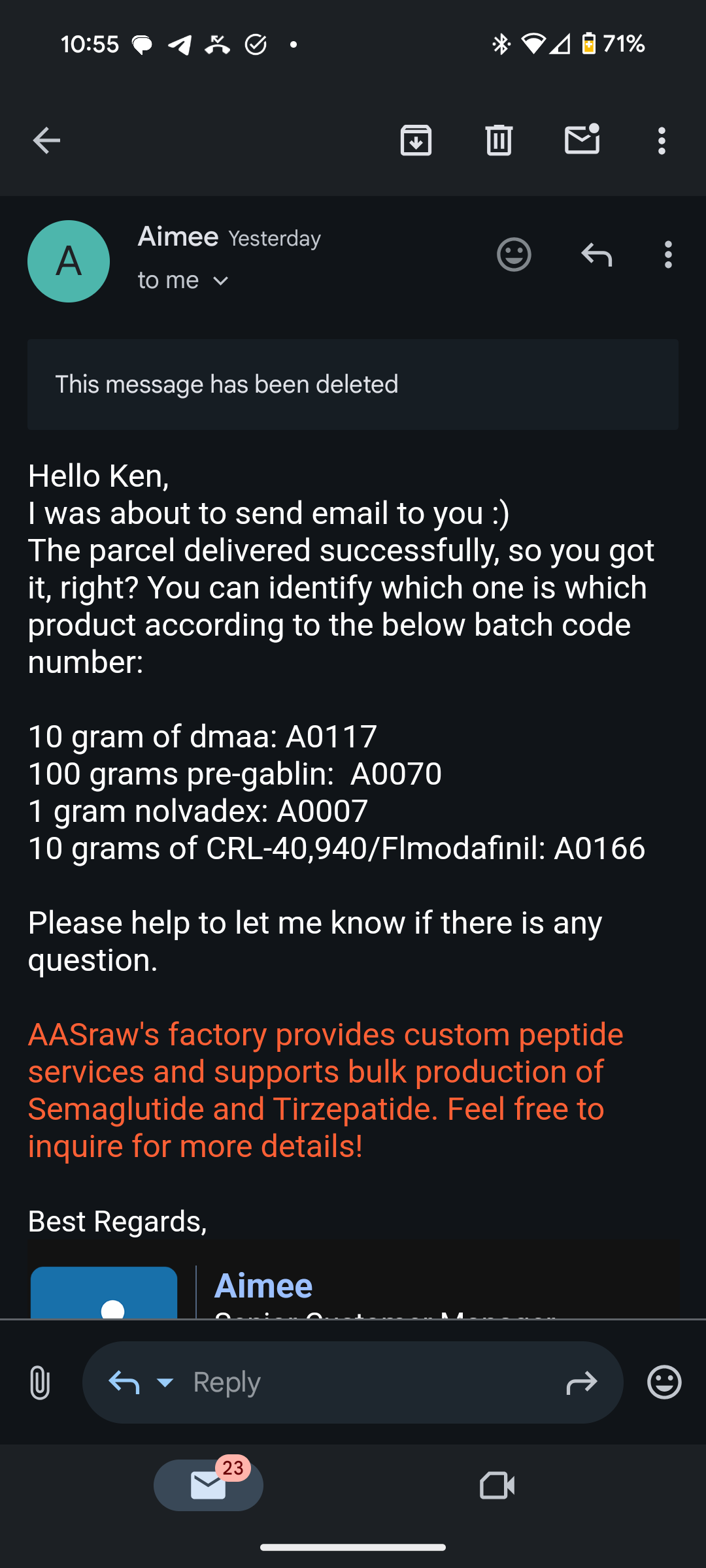Mark the email as unread
This screenshot has width=706, height=1568.
click(x=582, y=140)
